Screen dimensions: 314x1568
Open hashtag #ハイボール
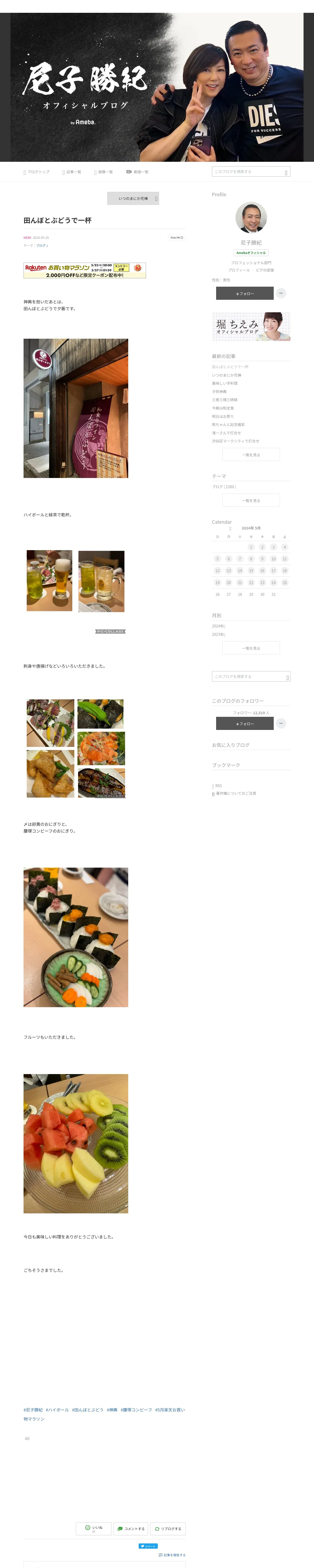[x=57, y=1410]
